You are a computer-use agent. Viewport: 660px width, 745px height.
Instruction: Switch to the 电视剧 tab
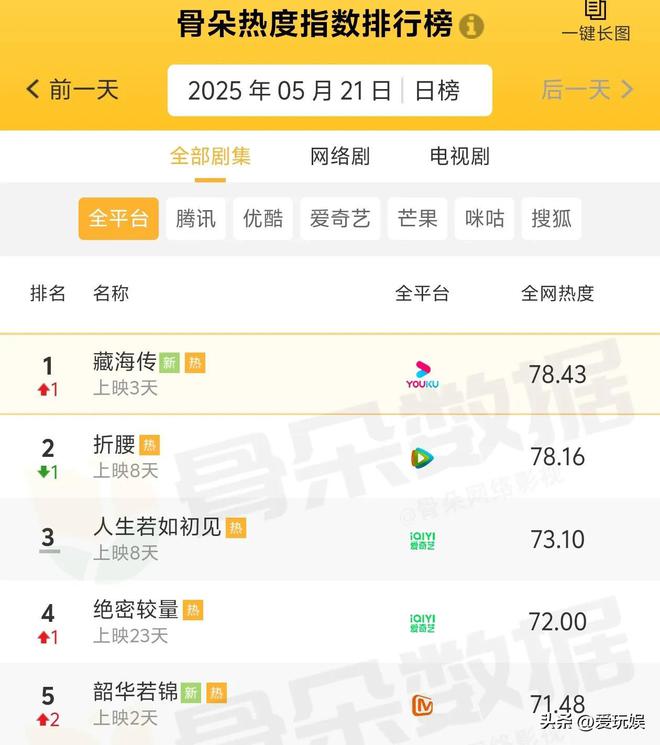(459, 156)
